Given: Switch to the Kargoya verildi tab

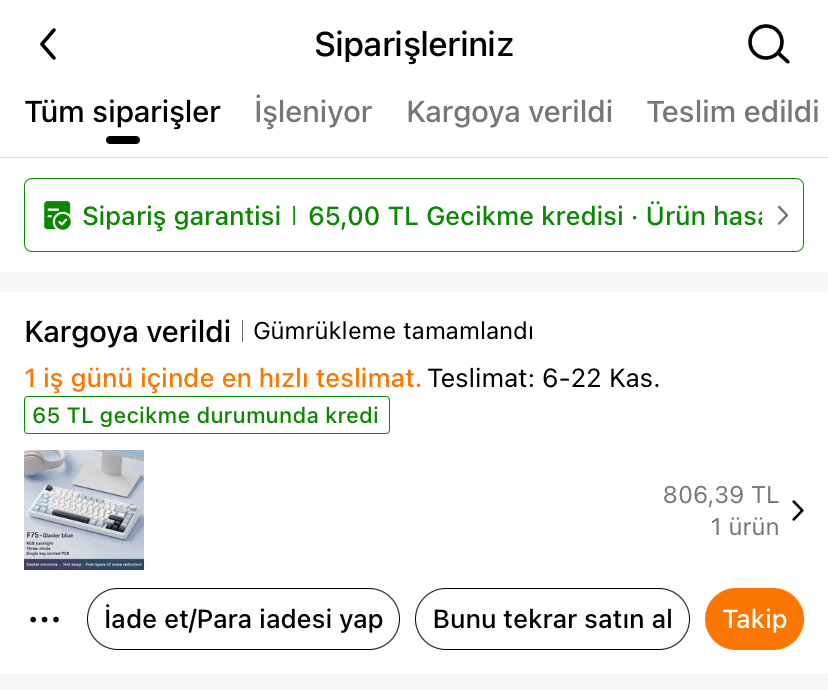Looking at the screenshot, I should coord(509,112).
